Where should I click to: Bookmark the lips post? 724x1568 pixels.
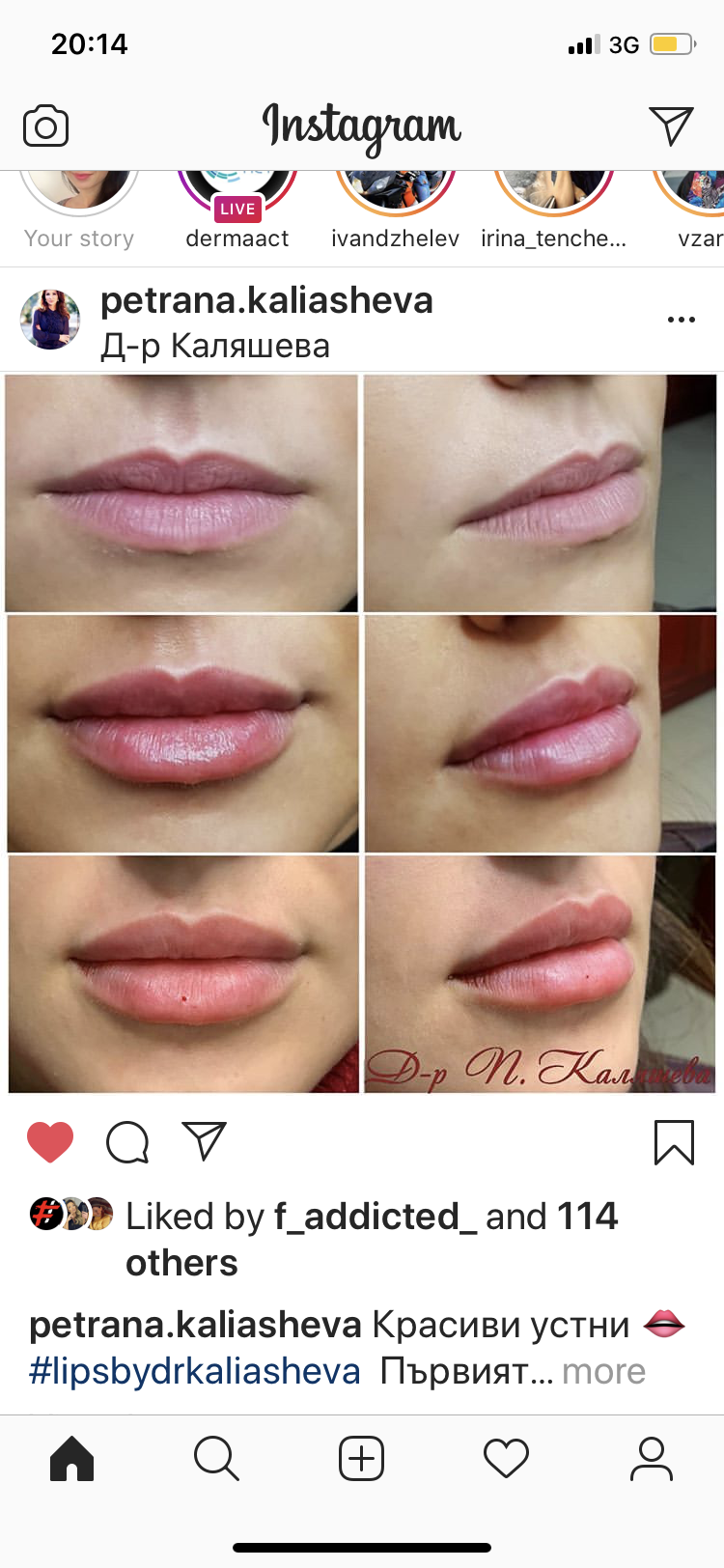click(x=674, y=1142)
